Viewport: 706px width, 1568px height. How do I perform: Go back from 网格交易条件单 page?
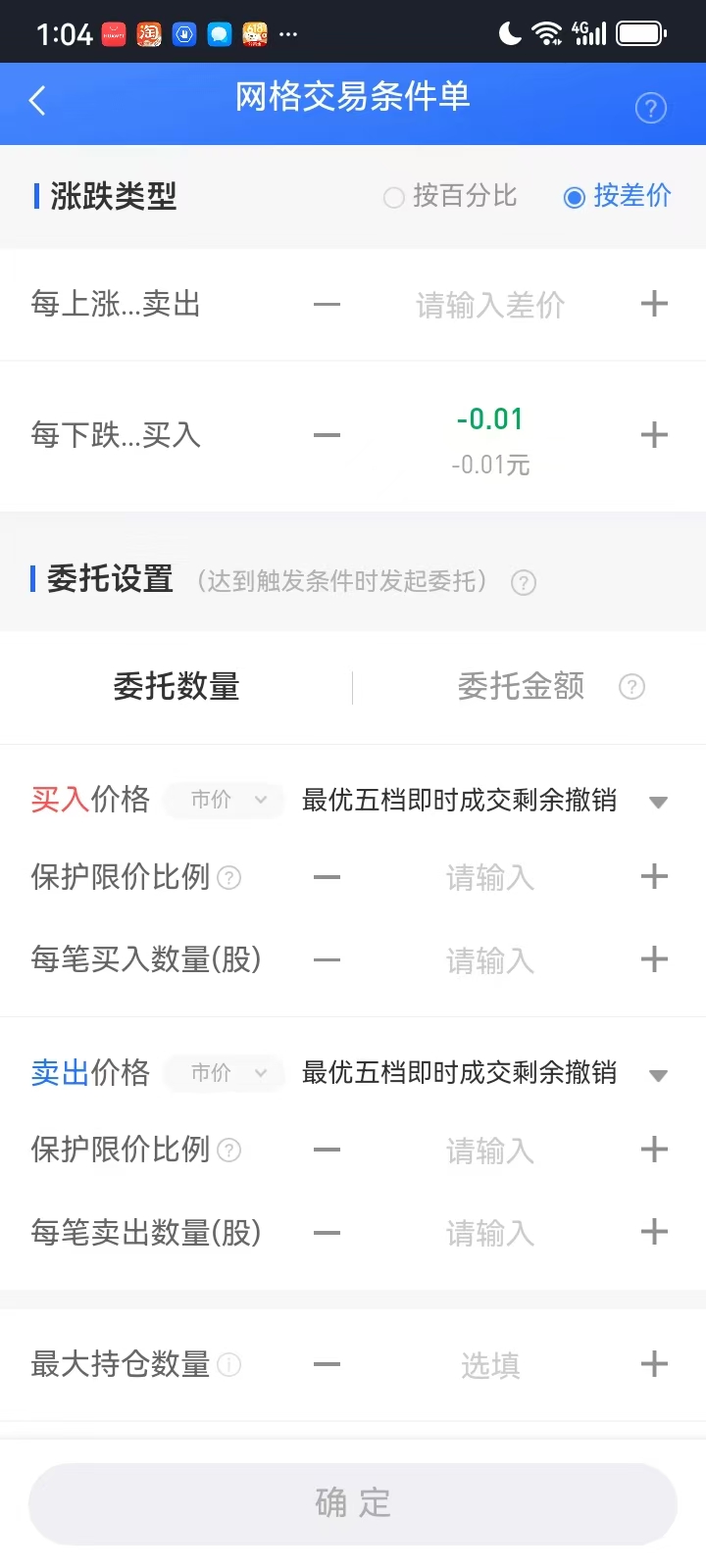(37, 100)
